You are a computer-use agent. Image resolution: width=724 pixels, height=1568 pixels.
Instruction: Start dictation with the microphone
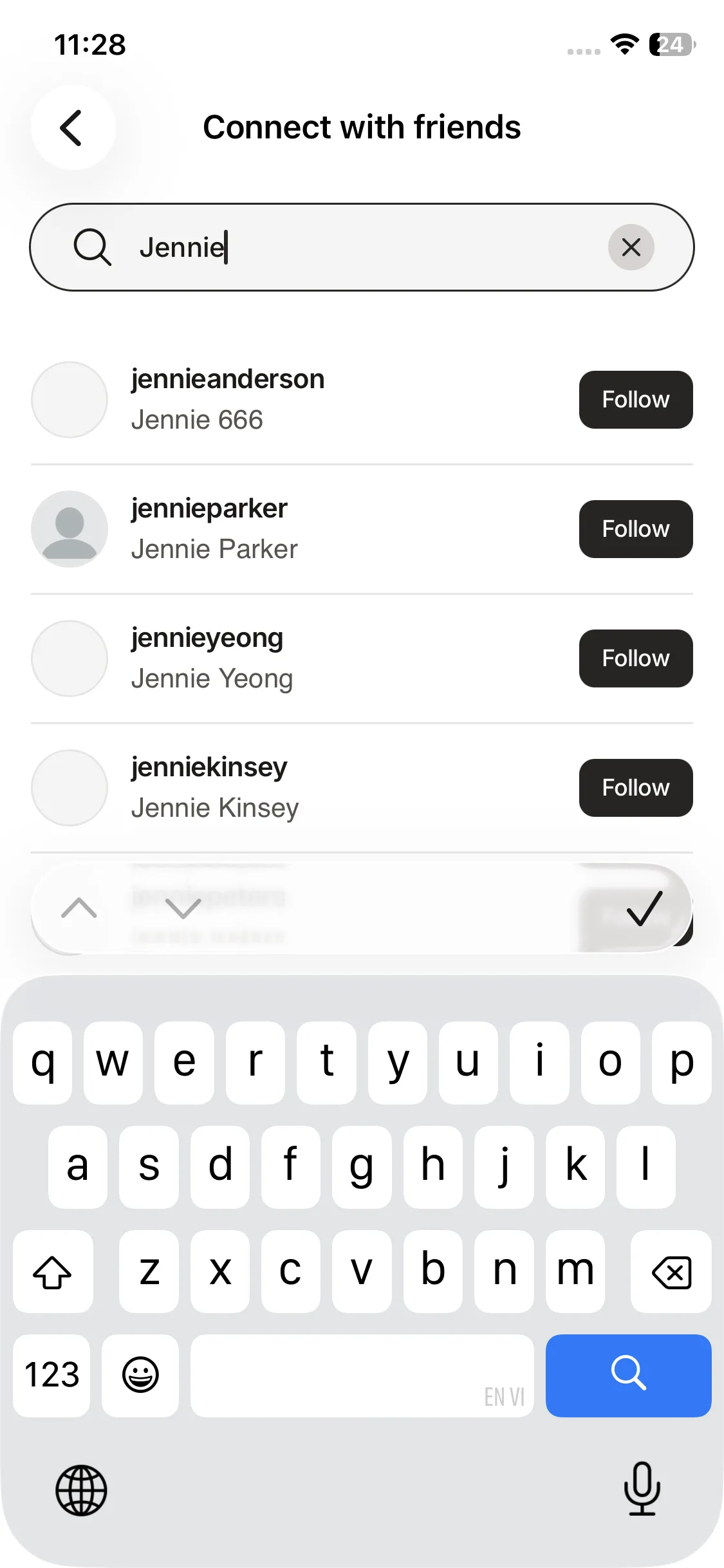point(642,1489)
